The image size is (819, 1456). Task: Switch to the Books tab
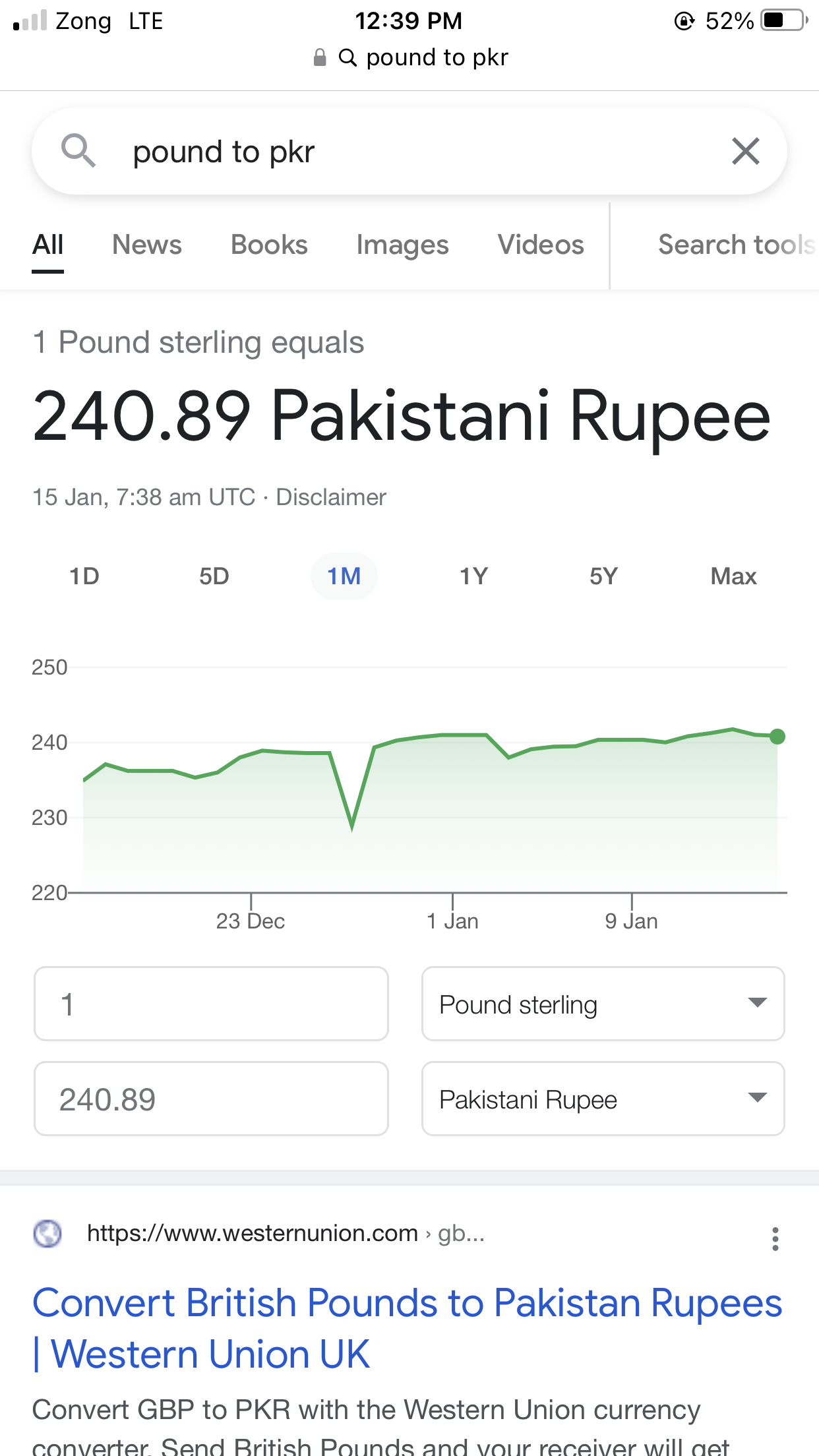pyautogui.click(x=269, y=245)
